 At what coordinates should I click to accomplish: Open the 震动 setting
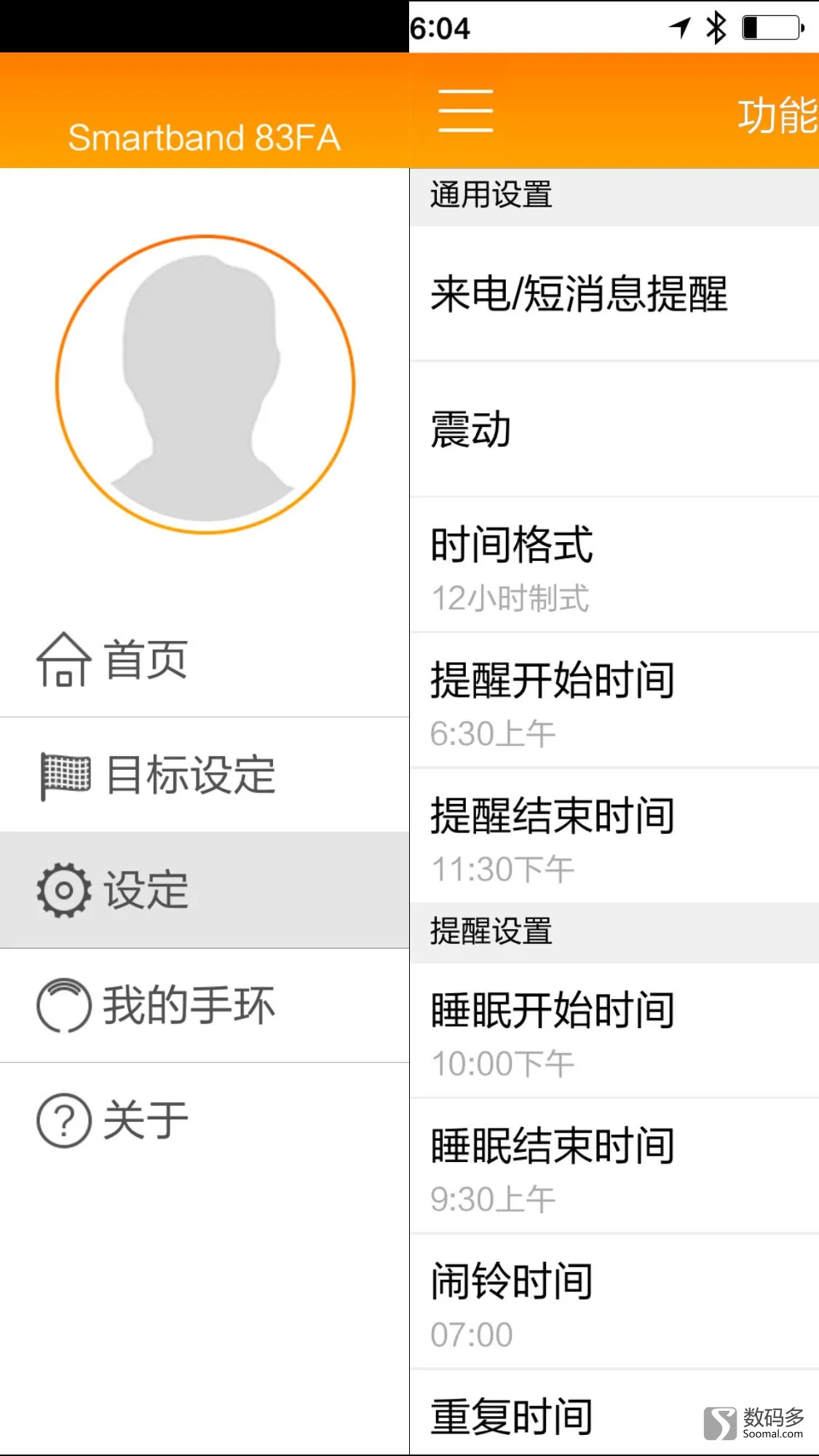tap(614, 429)
